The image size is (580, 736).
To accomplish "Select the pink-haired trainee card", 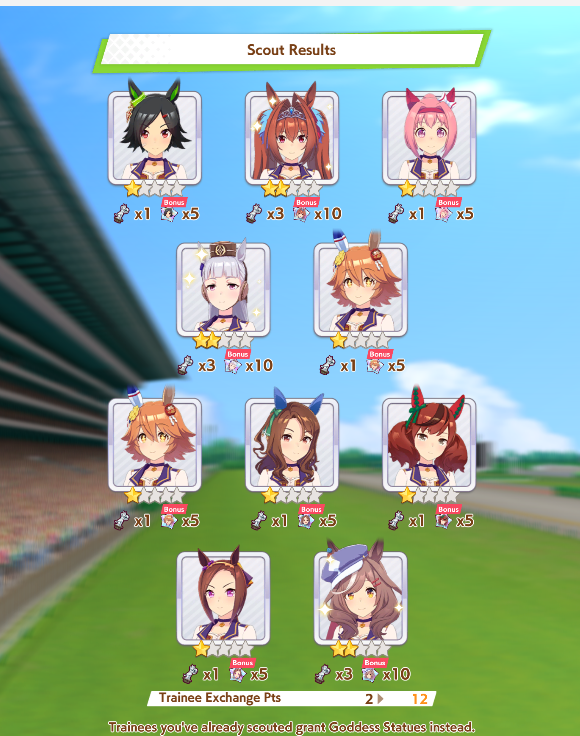I will 429,138.
